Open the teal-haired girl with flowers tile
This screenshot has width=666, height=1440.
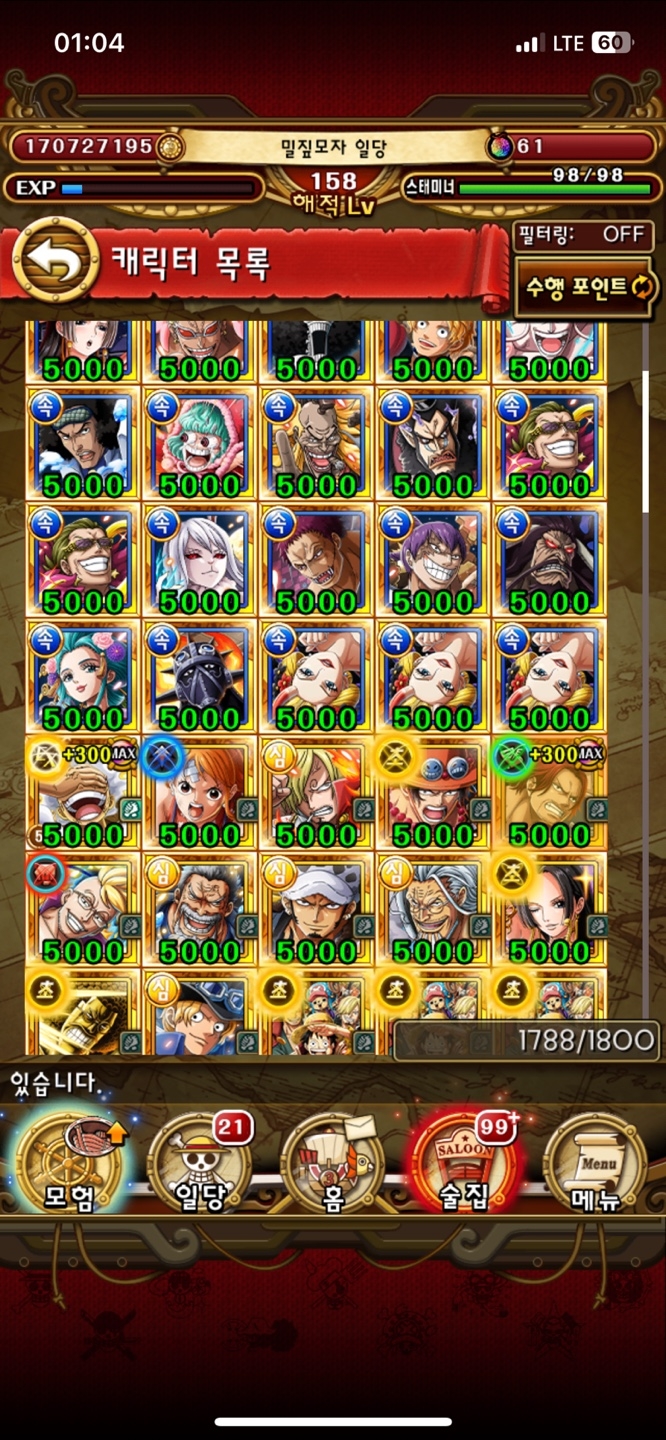click(83, 676)
